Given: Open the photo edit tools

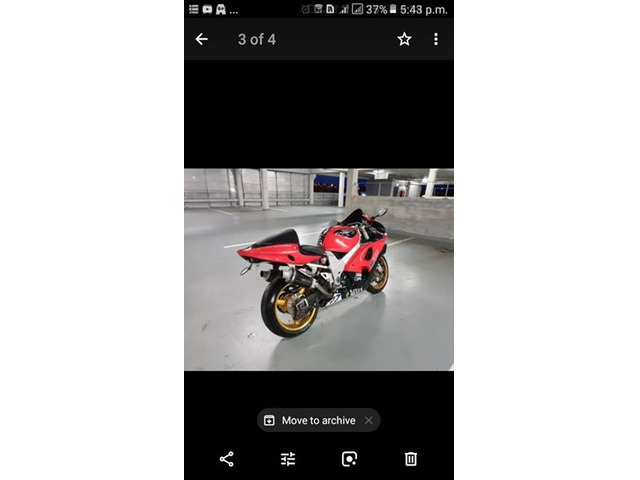Looking at the screenshot, I should click(288, 459).
